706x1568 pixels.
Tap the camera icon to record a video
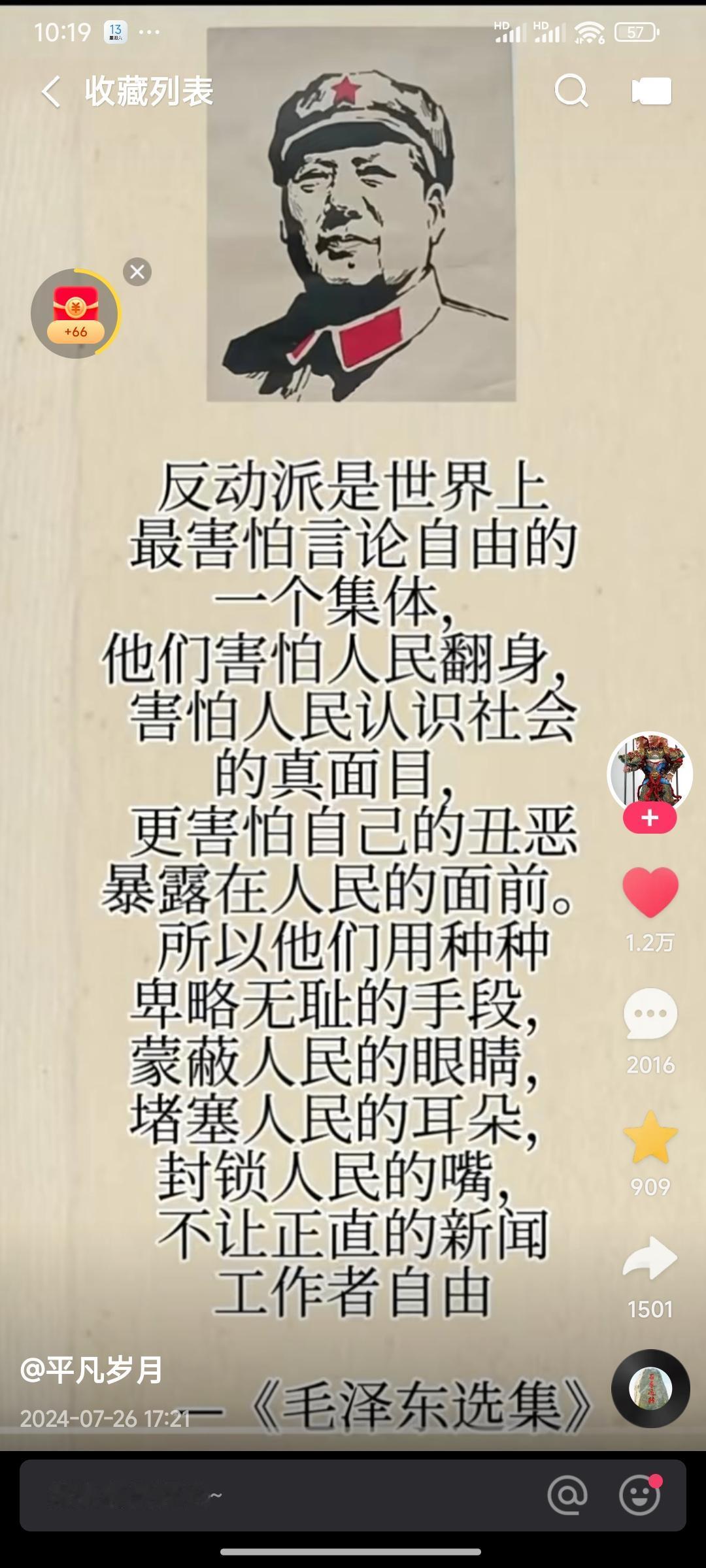click(x=649, y=92)
